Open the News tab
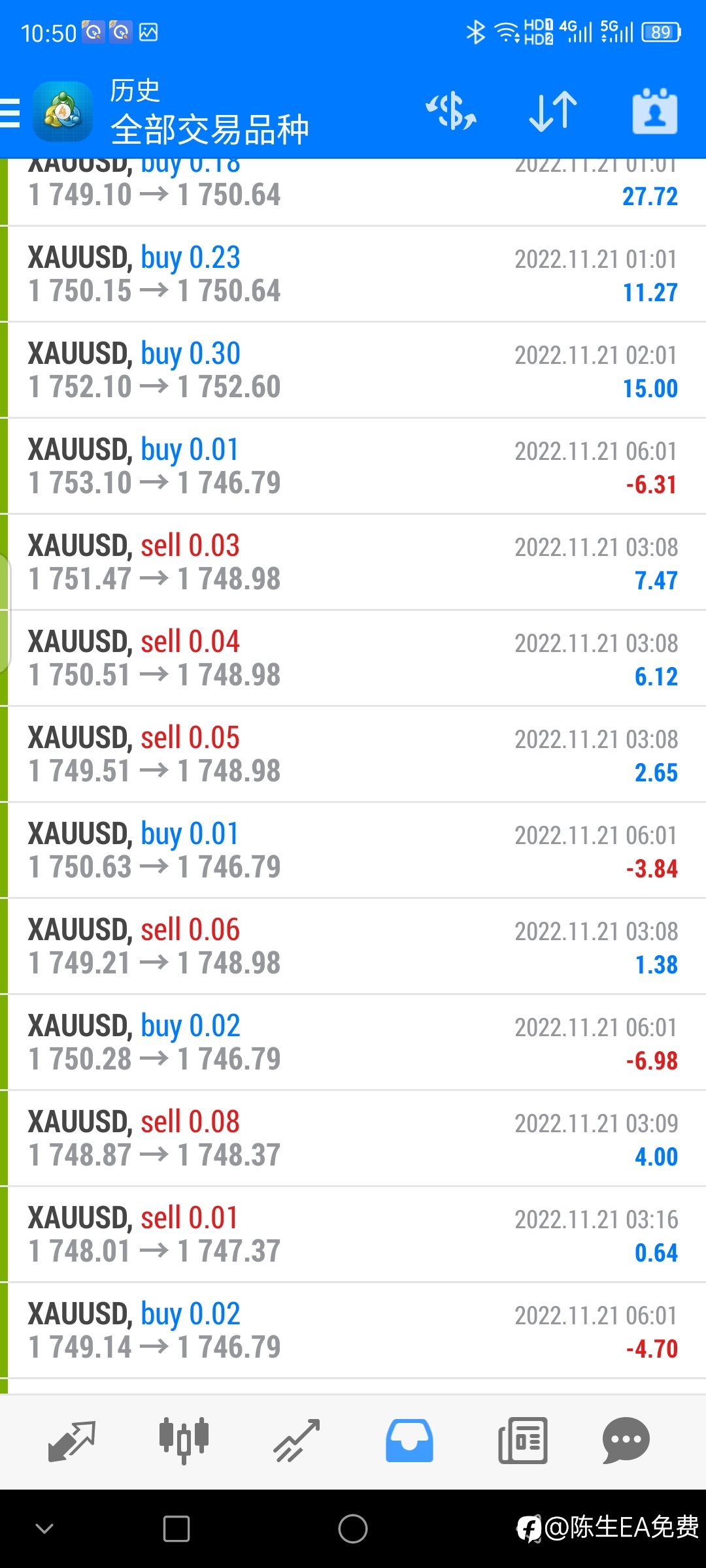 pyautogui.click(x=522, y=1441)
